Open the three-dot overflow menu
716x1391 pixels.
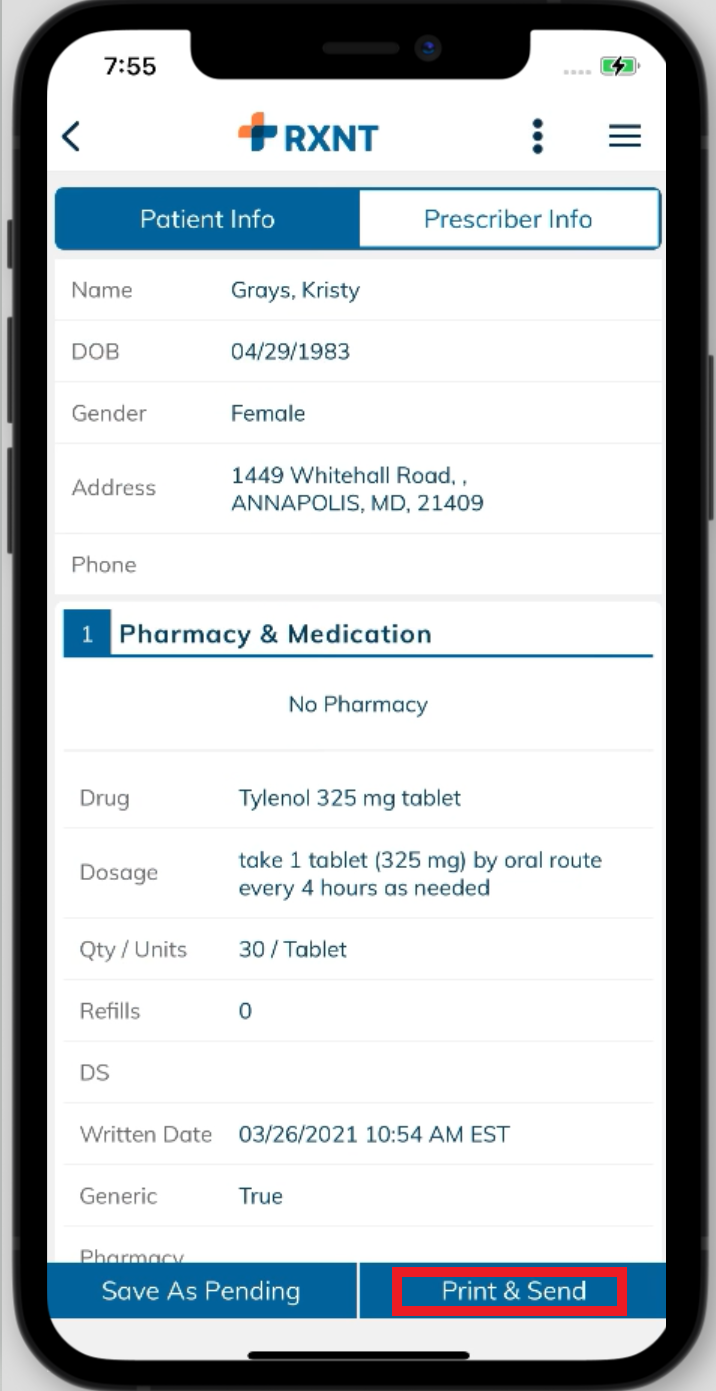(538, 136)
